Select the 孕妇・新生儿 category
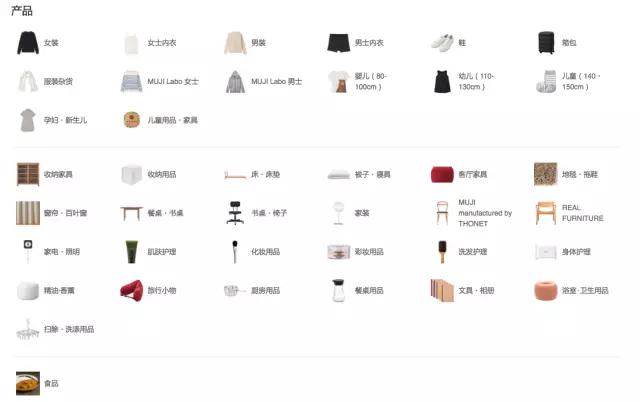Viewport: 640px width, 402px height. (x=65, y=120)
